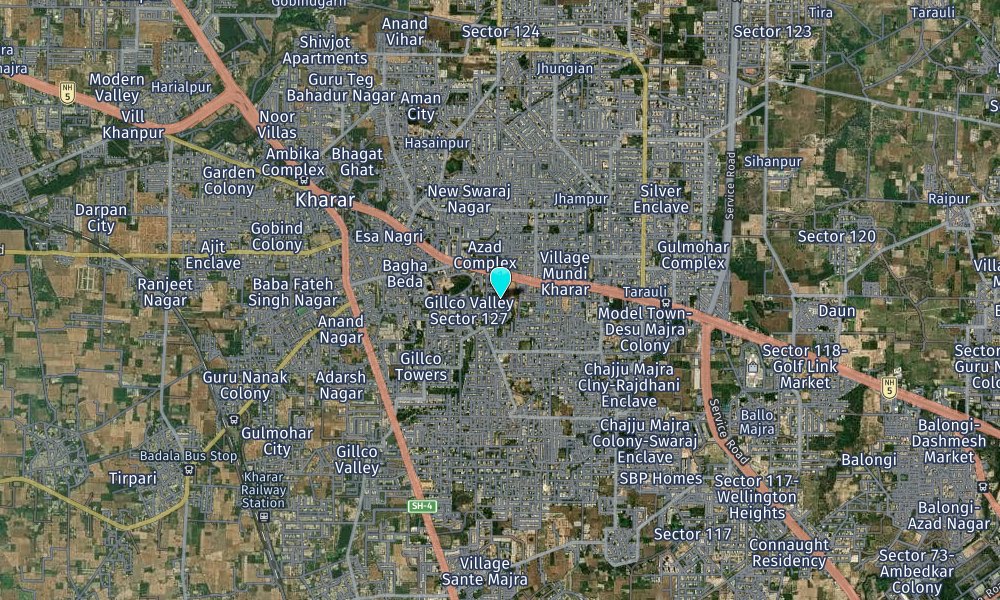
Task: Tap the cyan location marker pin
Action: [x=499, y=279]
